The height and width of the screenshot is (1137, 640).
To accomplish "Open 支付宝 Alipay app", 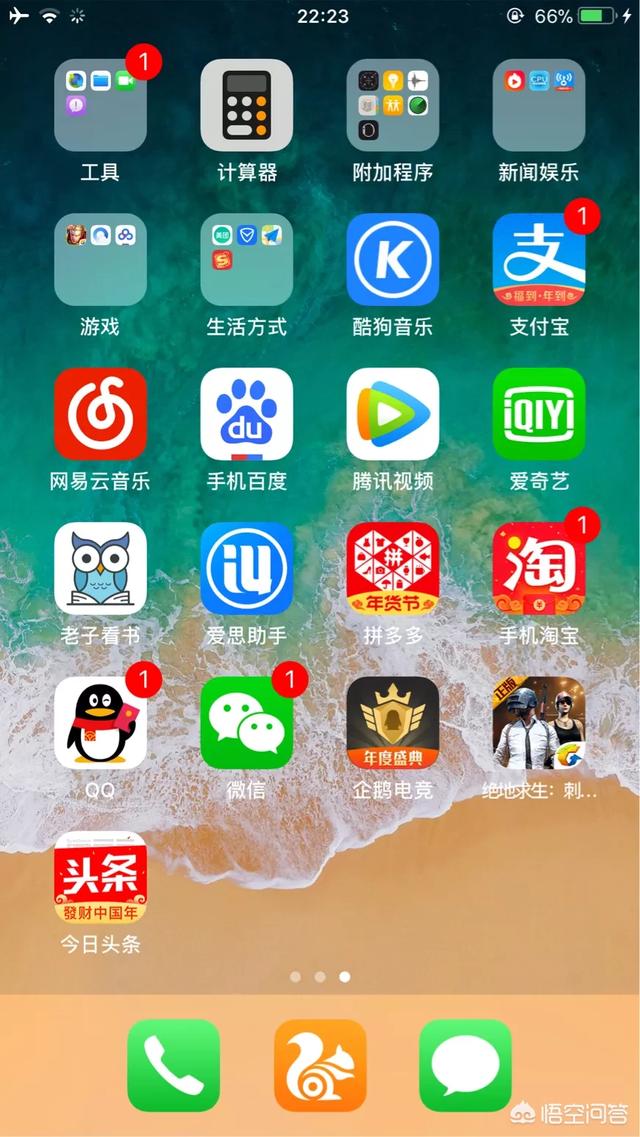I will [539, 260].
